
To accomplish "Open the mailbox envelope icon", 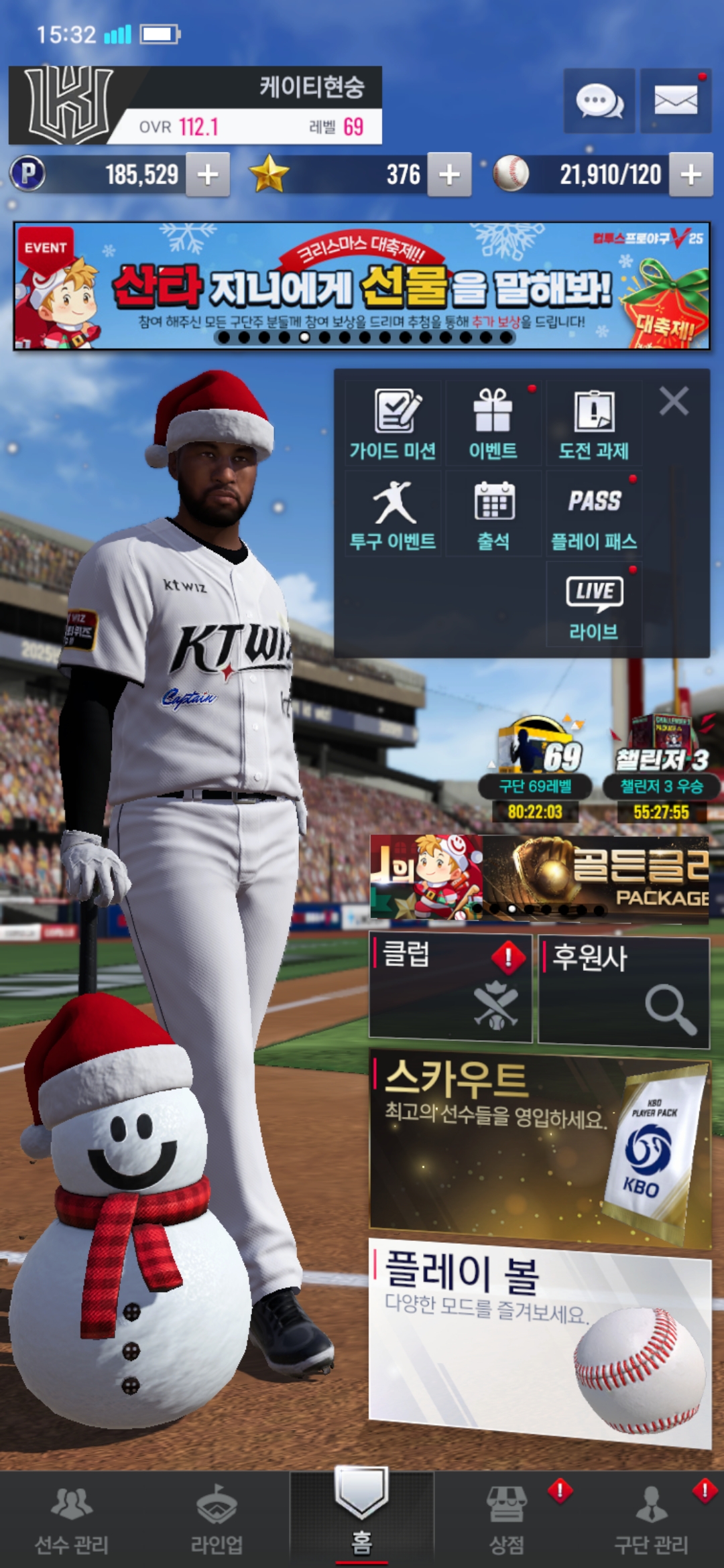I will (676, 102).
